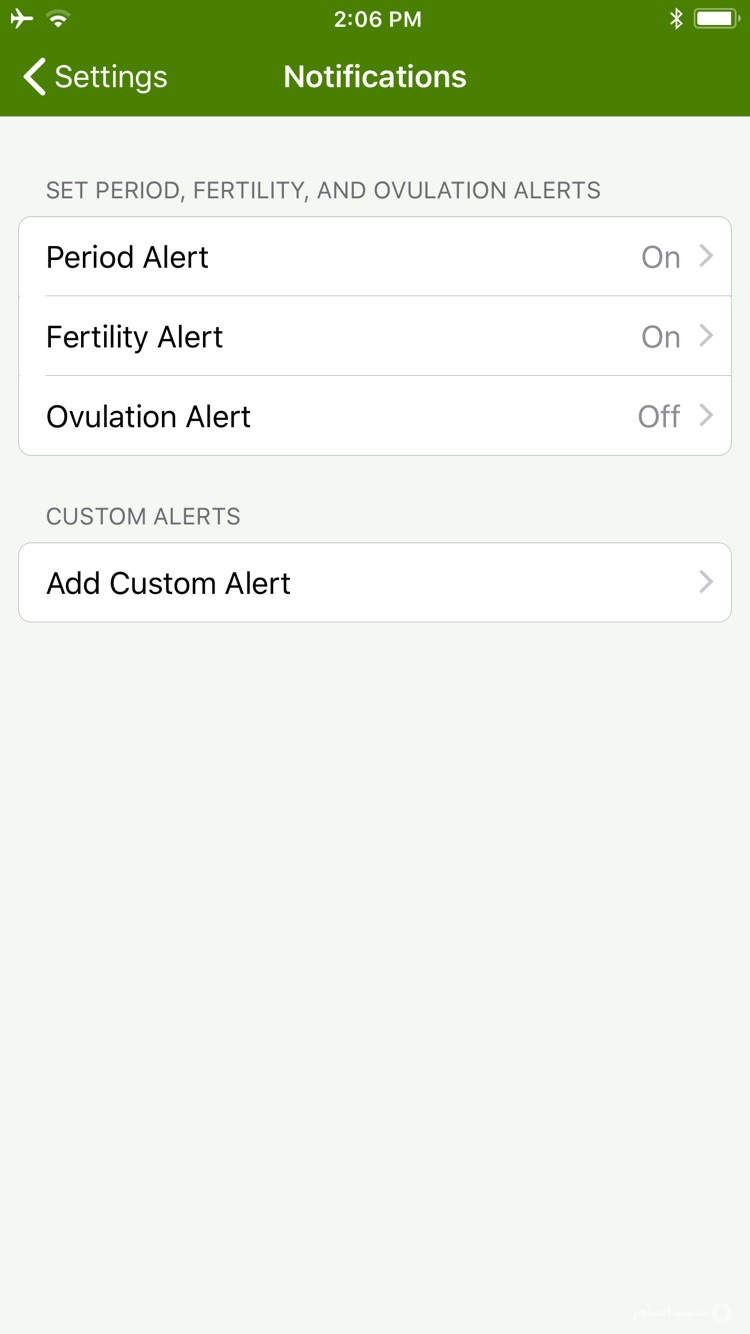
Task: Tap the Wi-Fi signal icon
Action: [x=56, y=18]
